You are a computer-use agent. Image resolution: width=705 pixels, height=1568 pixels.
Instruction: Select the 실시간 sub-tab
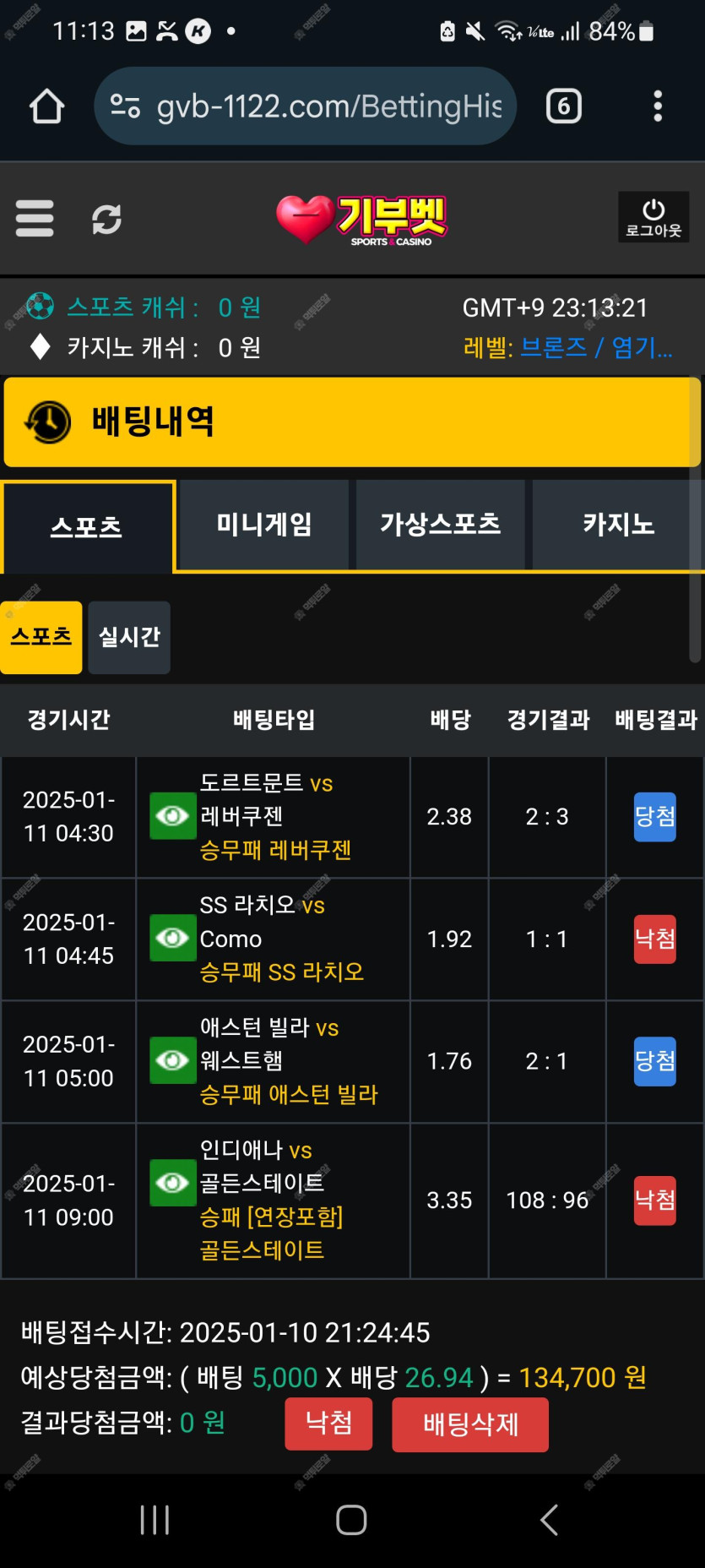129,637
